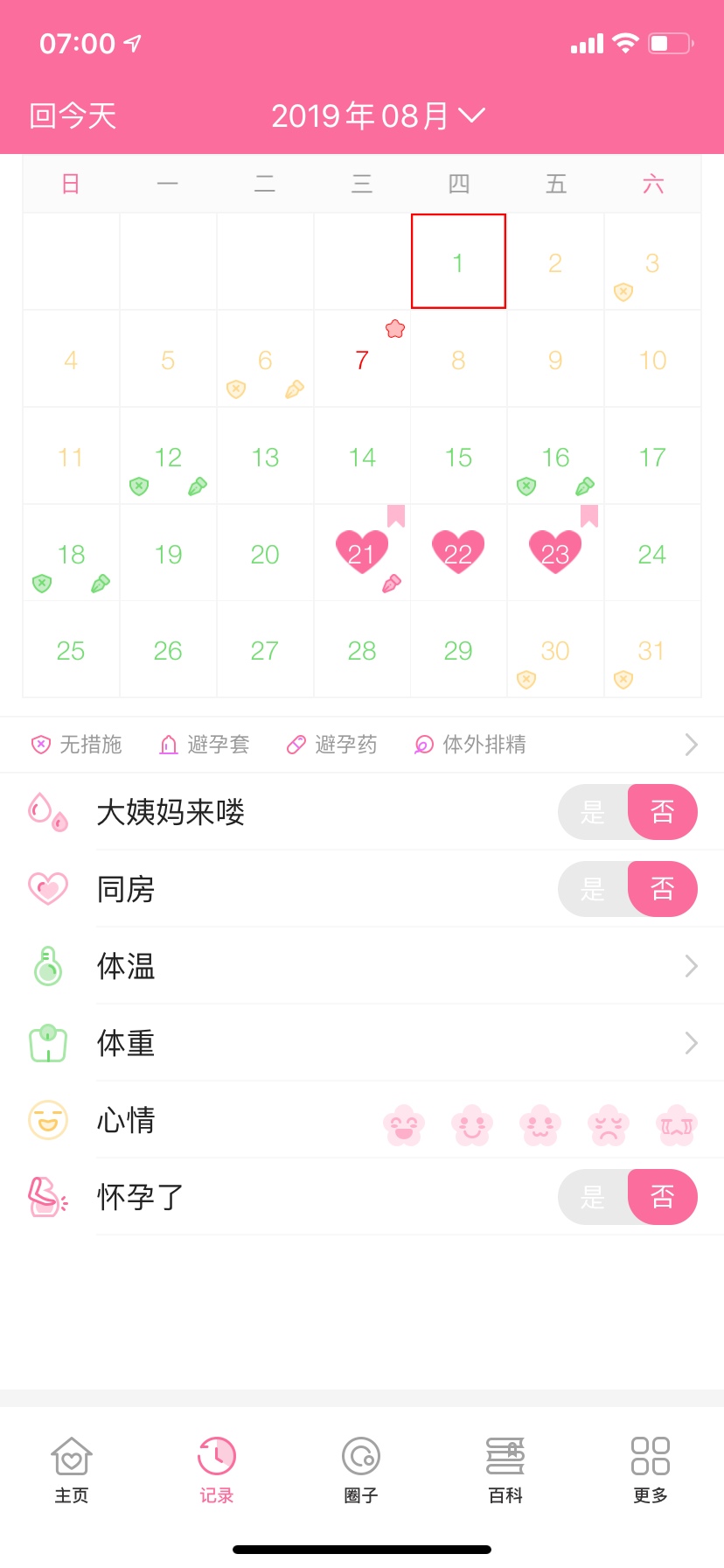Go to the 圈子 tab
This screenshot has width=724, height=1568.
[x=361, y=1470]
